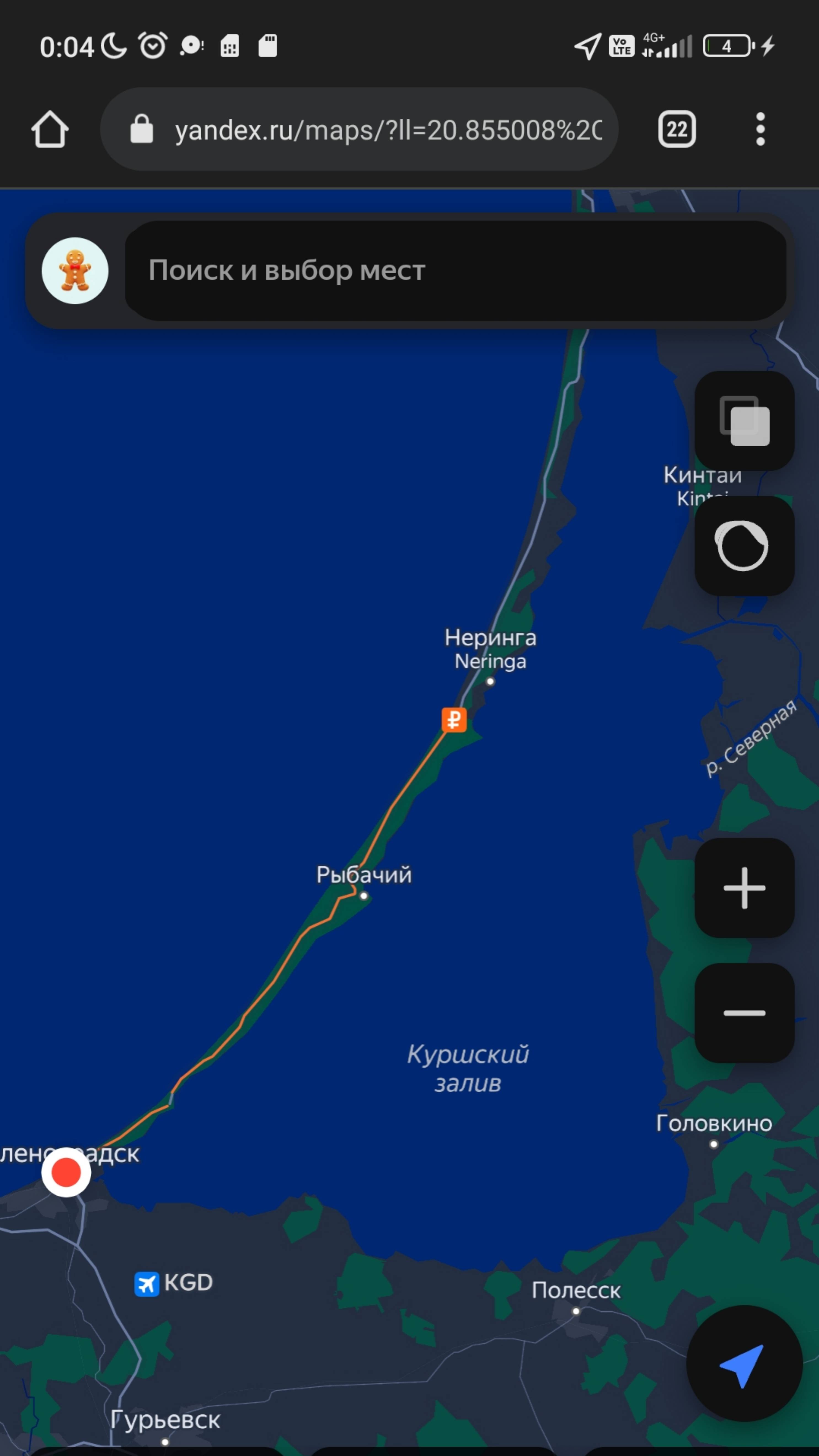Screen dimensions: 819x1456
Task: Open the map layers button
Action: click(744, 421)
